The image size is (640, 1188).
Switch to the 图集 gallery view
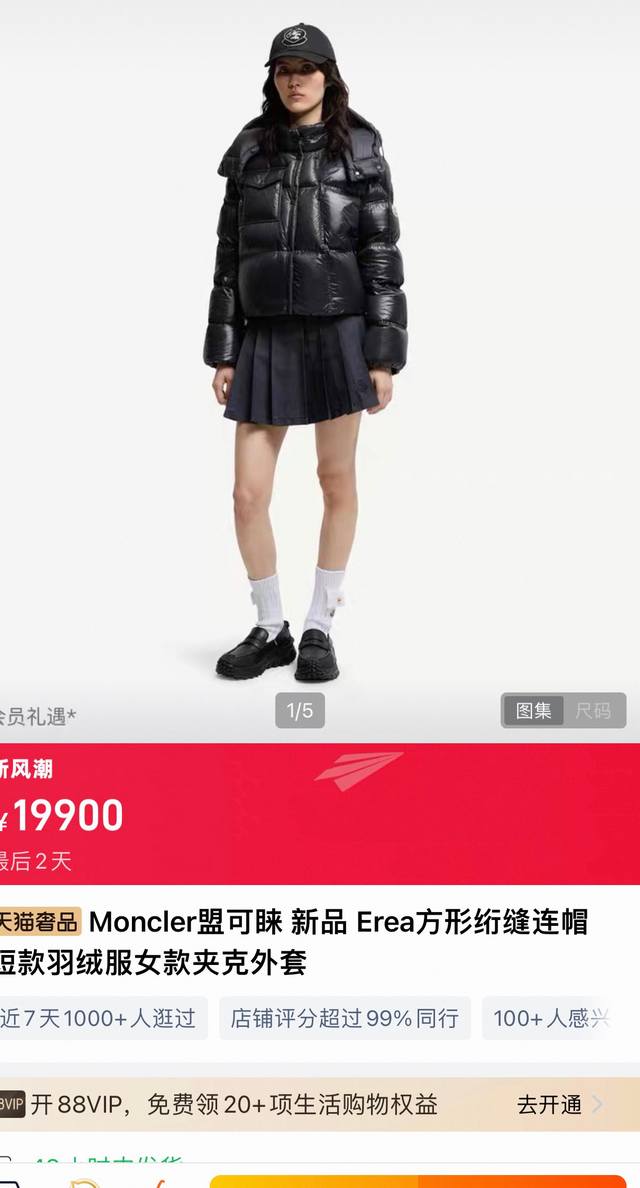point(533,711)
